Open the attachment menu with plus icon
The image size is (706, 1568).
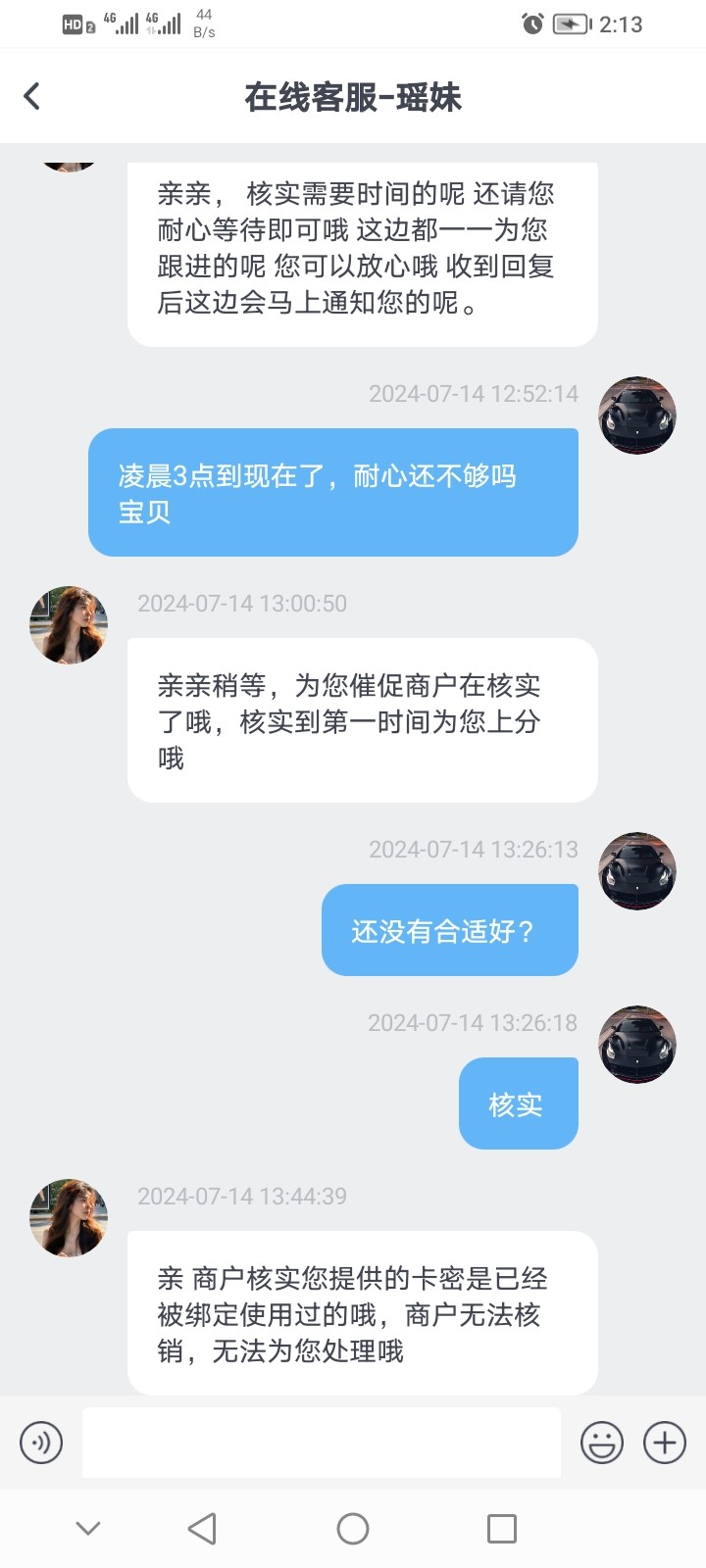[x=664, y=1443]
